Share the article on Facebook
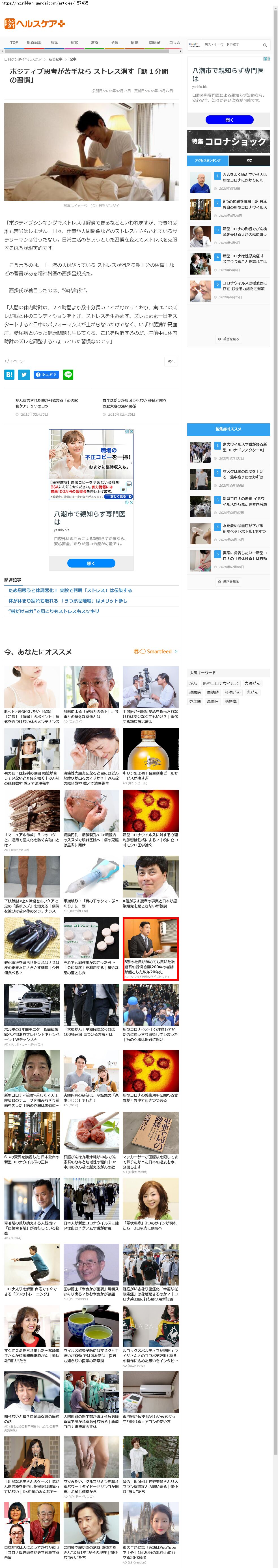Screen dimensions: 278x1568 46,375
